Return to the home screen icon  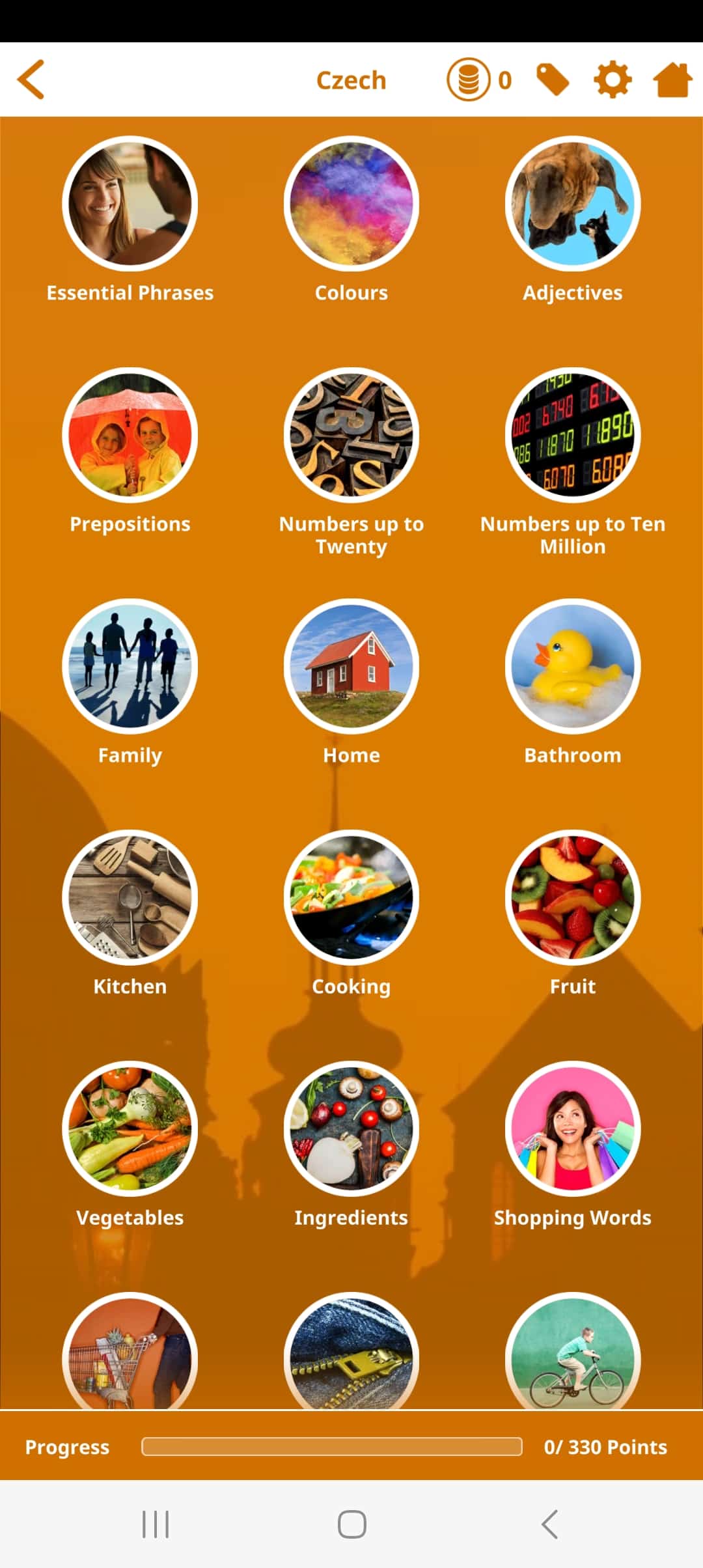[x=672, y=80]
